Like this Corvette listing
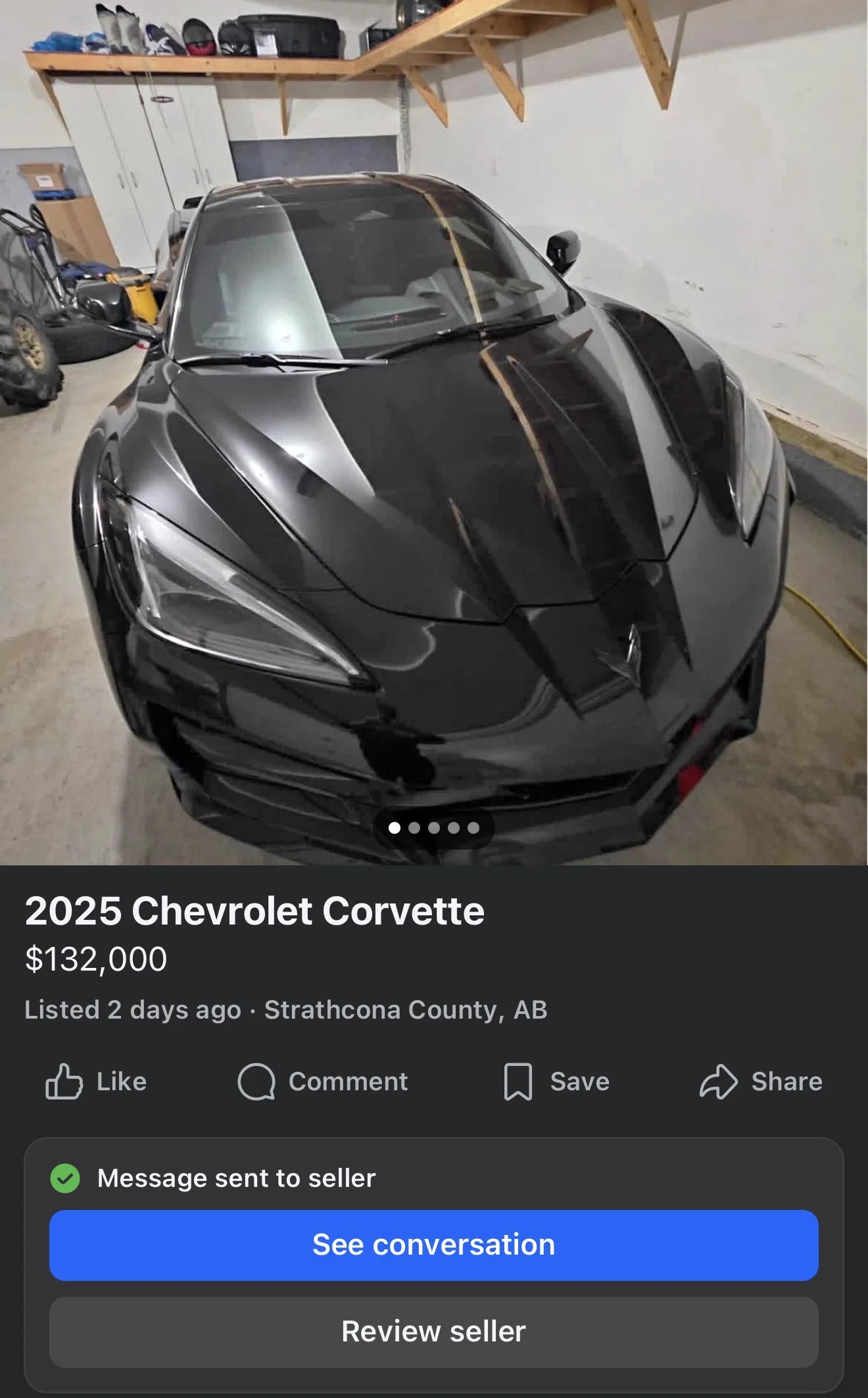 point(96,1082)
